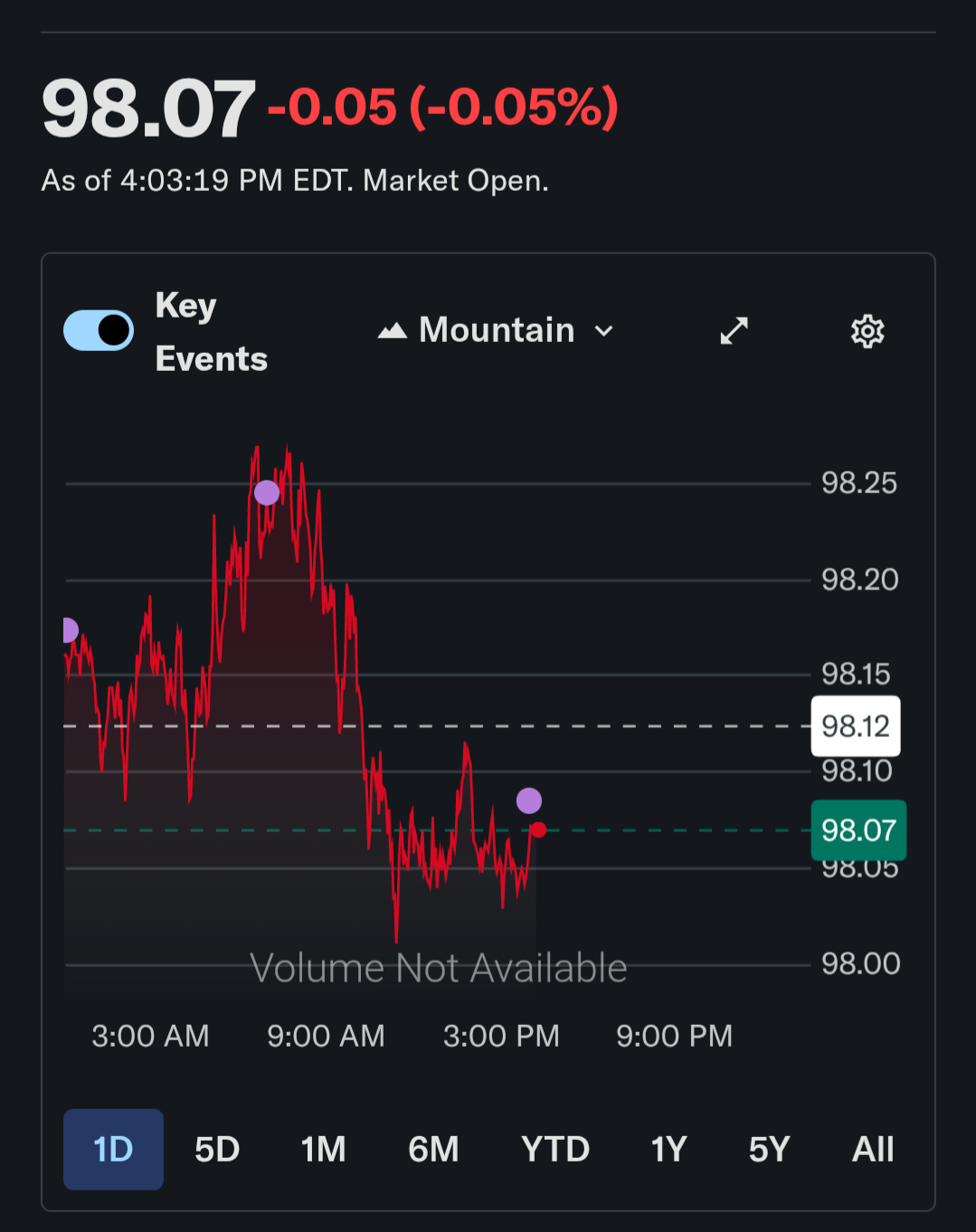Switch to the 1M range
Viewport: 976px width, 1232px height.
pyautogui.click(x=323, y=1149)
